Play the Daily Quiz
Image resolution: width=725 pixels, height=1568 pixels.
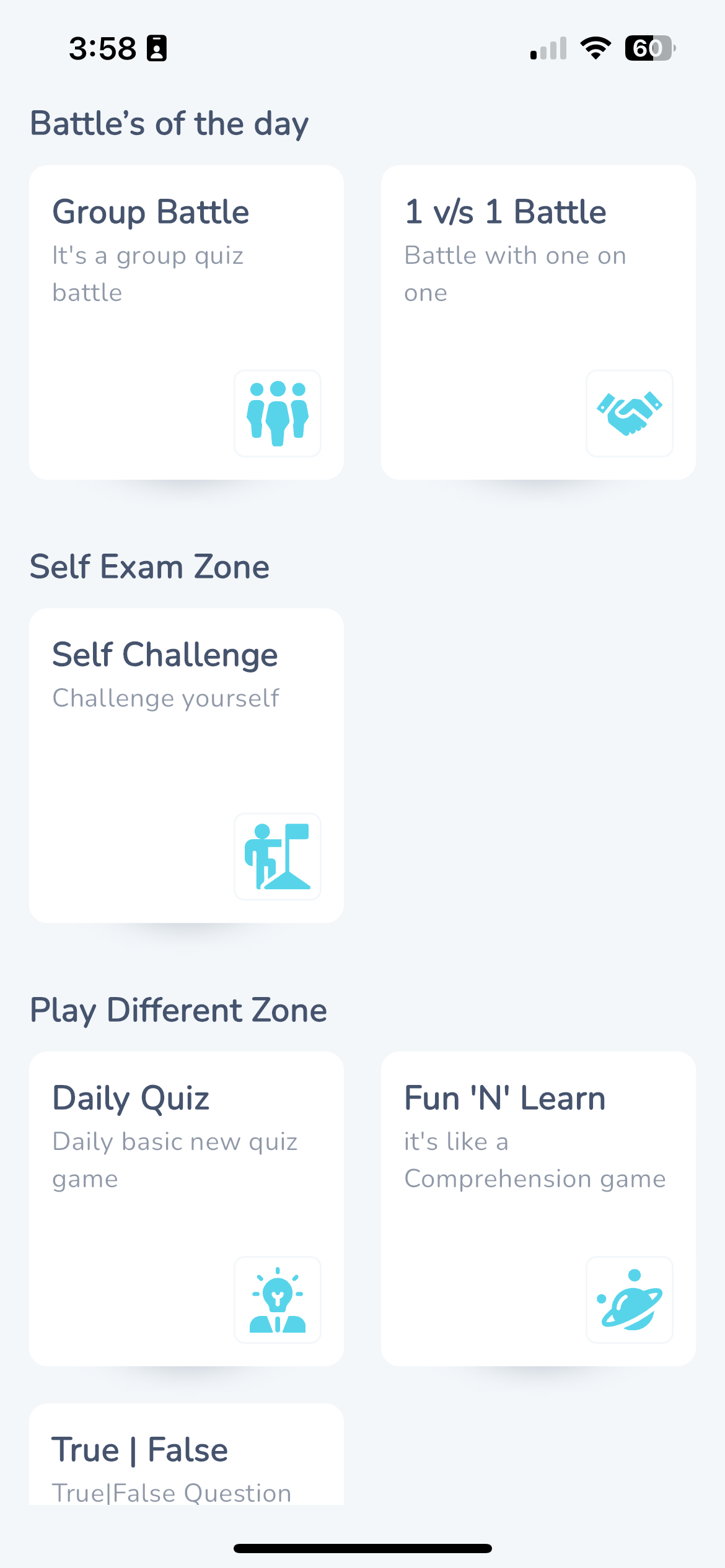pos(187,1209)
